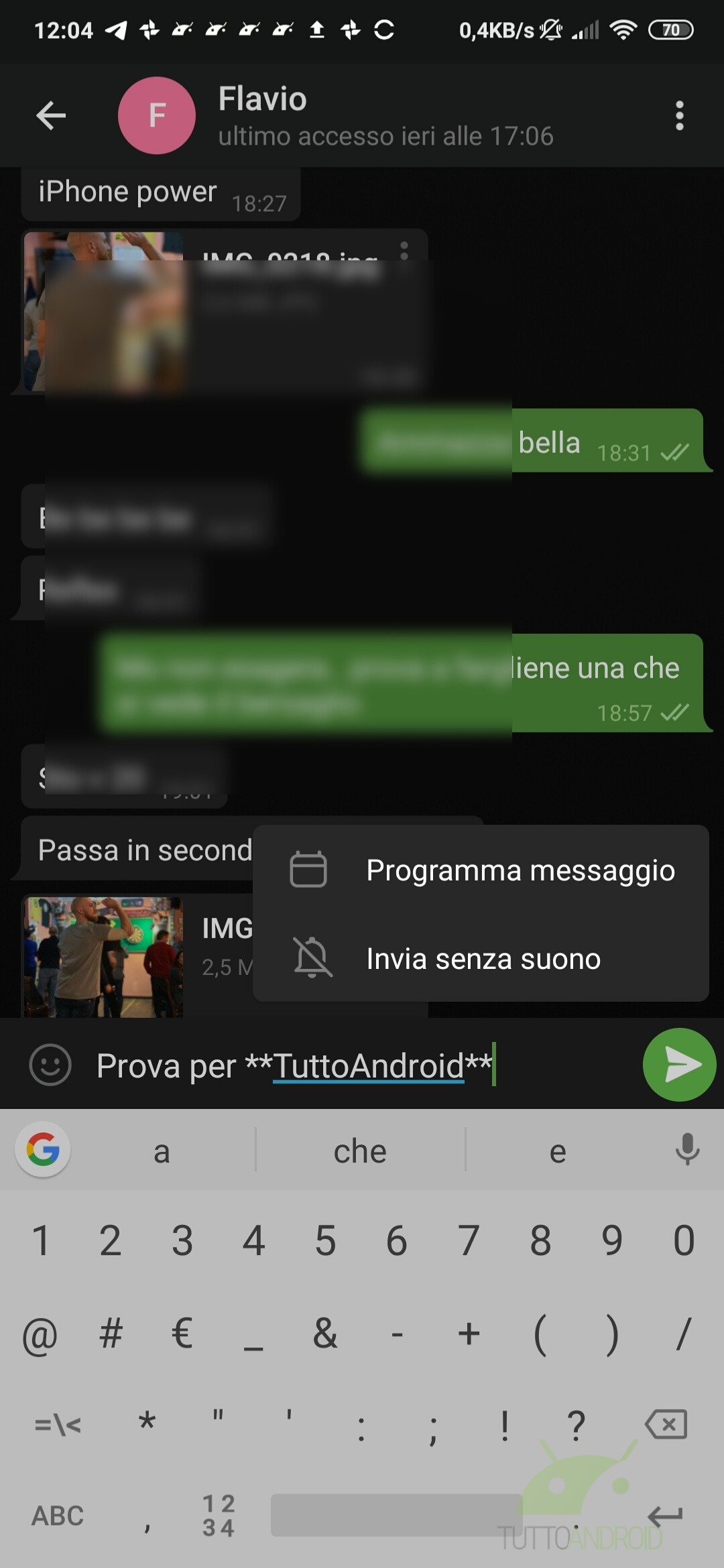This screenshot has height=1568, width=724.
Task: Switch keyboard to ABC letters
Action: pyautogui.click(x=58, y=1515)
